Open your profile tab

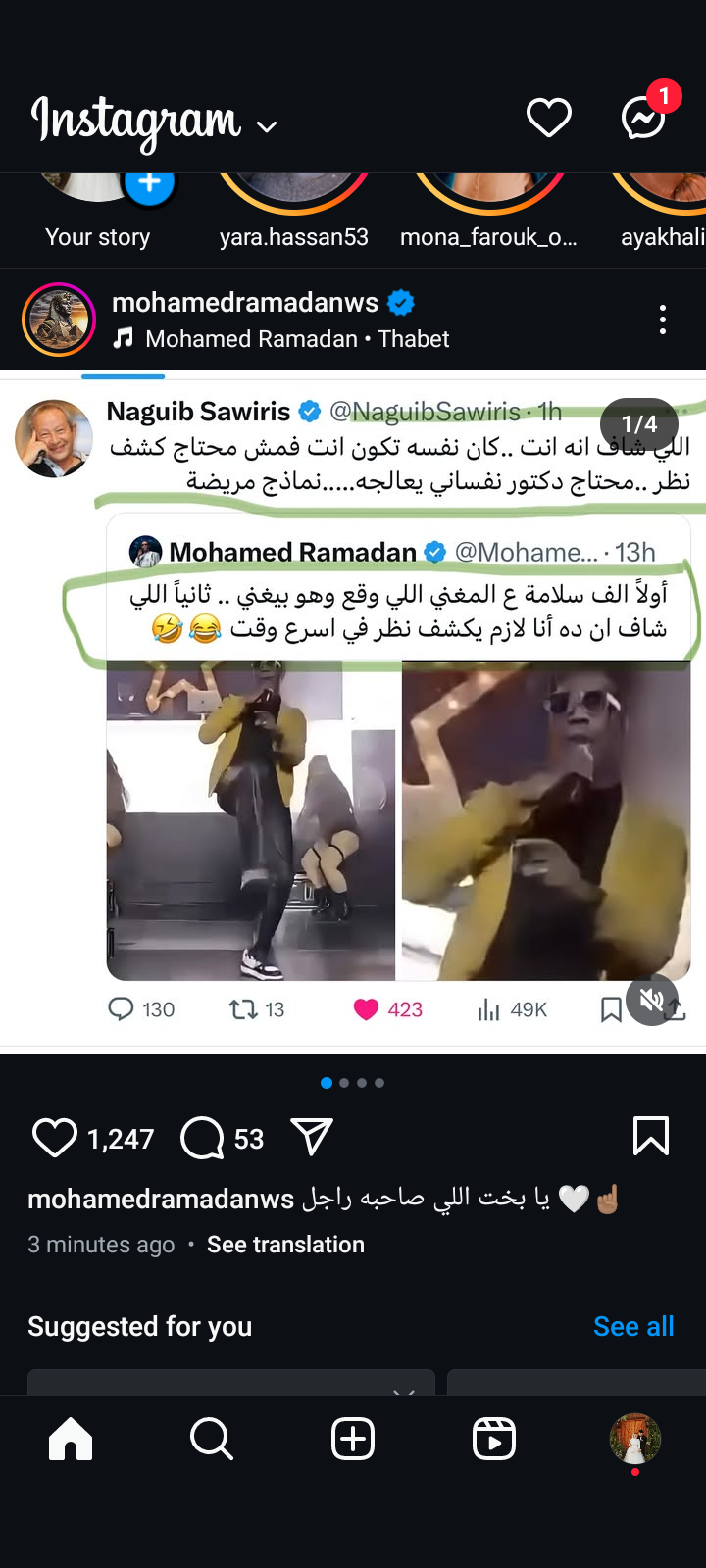pos(635,1440)
